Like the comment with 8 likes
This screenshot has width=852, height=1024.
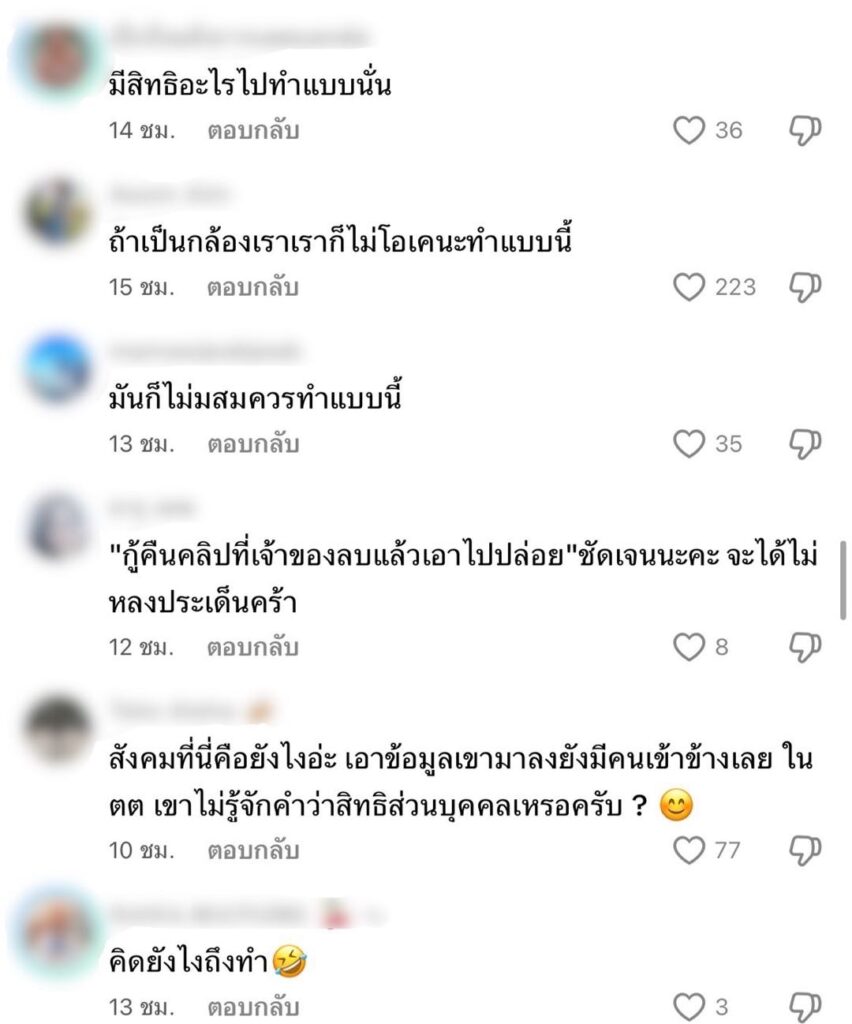(689, 647)
